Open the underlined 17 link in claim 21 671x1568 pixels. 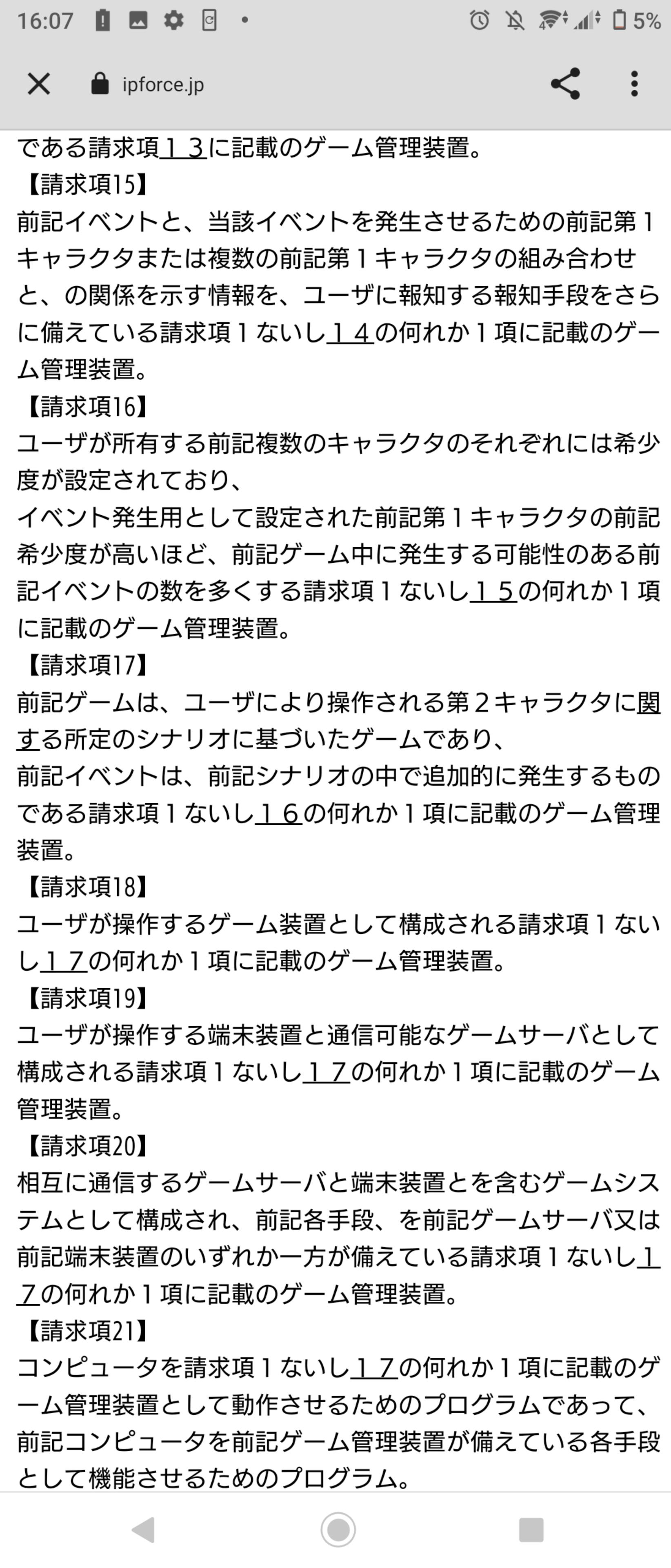(374, 1368)
